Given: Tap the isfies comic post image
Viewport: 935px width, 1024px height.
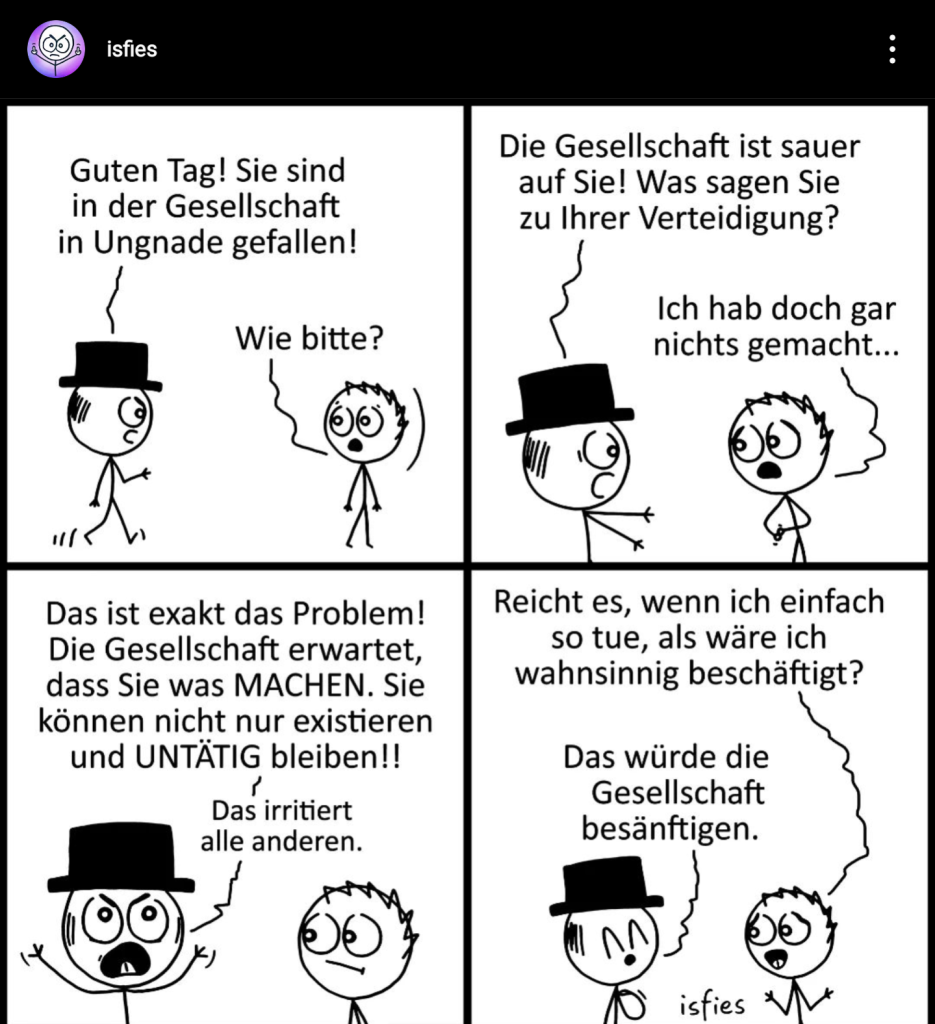Looking at the screenshot, I should coord(467,560).
